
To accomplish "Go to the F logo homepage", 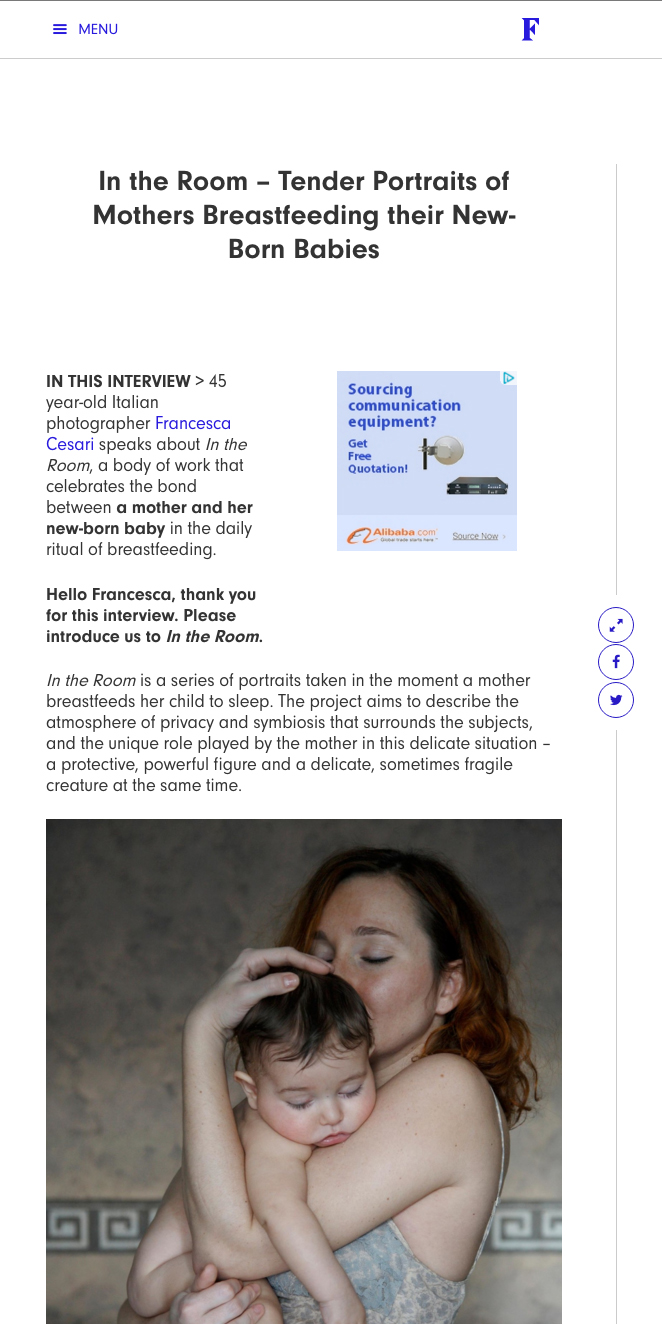I will [531, 29].
